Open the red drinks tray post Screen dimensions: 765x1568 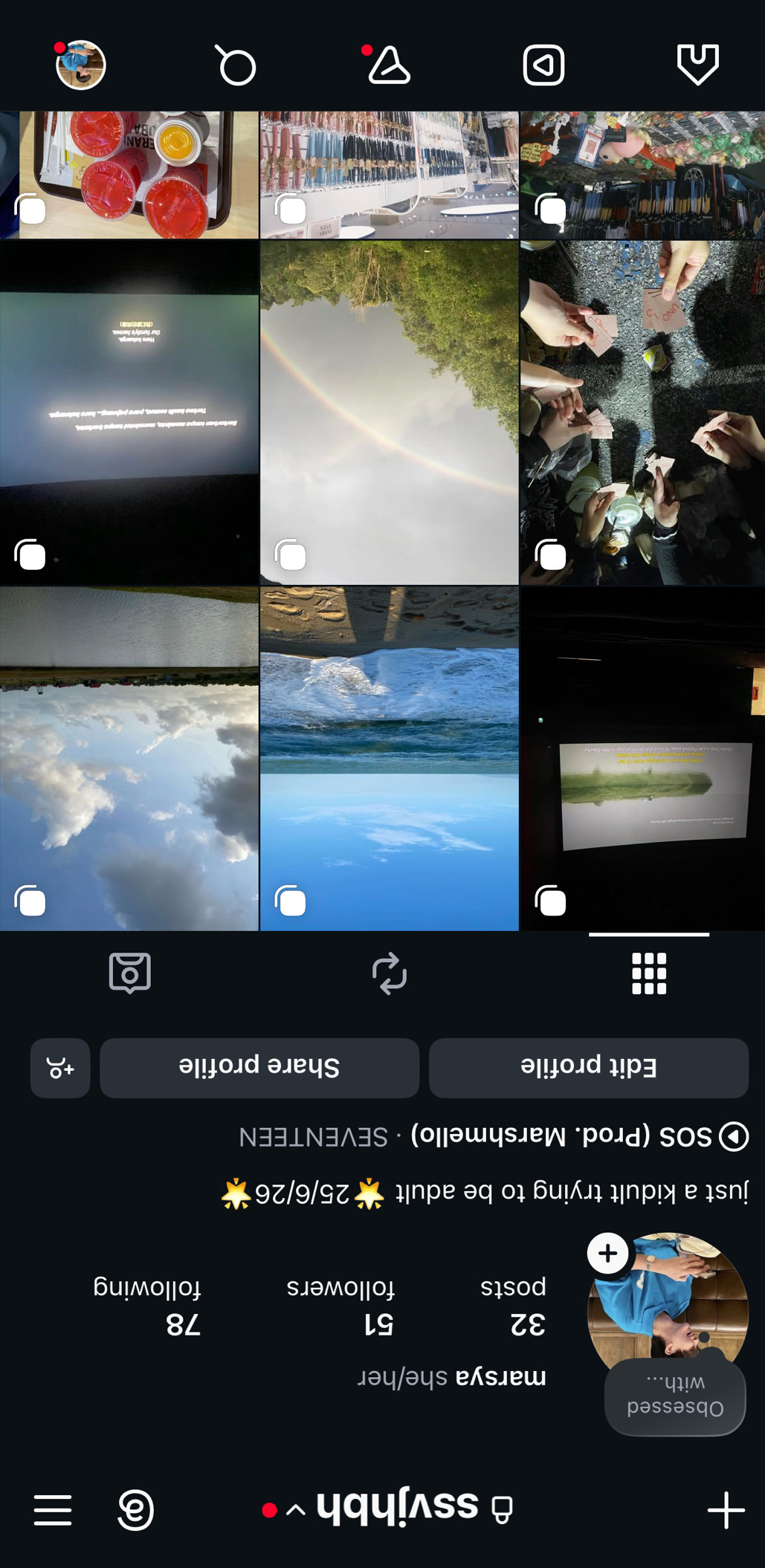129,175
